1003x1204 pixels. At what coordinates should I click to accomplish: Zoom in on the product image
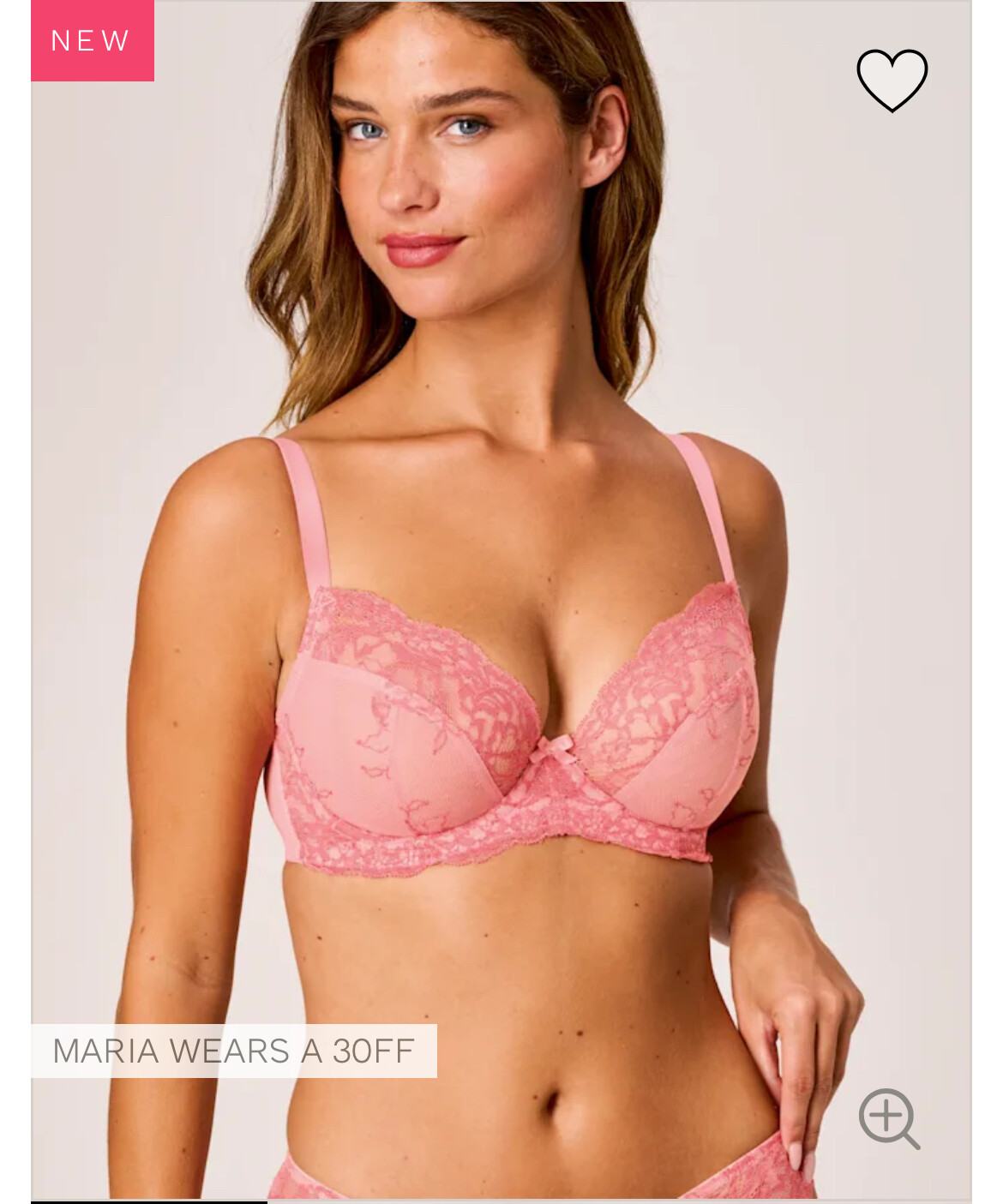point(888,1117)
